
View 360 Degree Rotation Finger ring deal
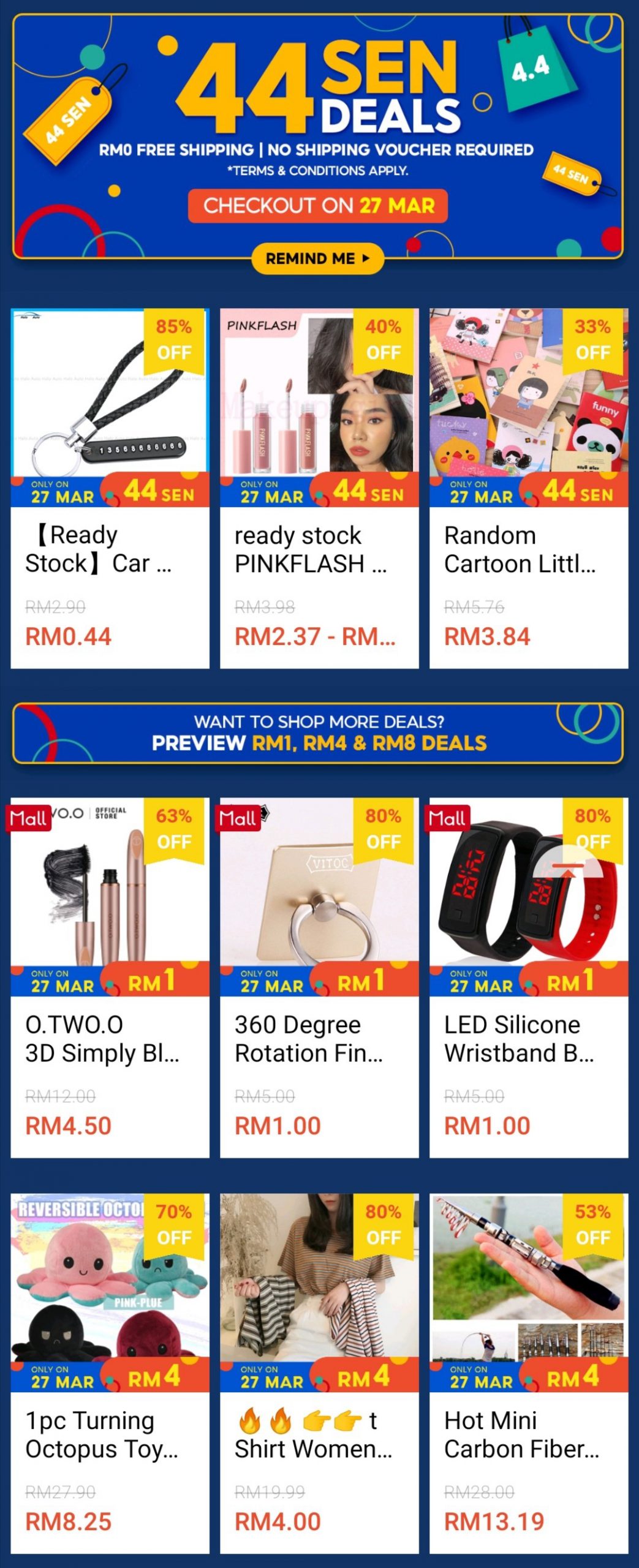click(319, 977)
